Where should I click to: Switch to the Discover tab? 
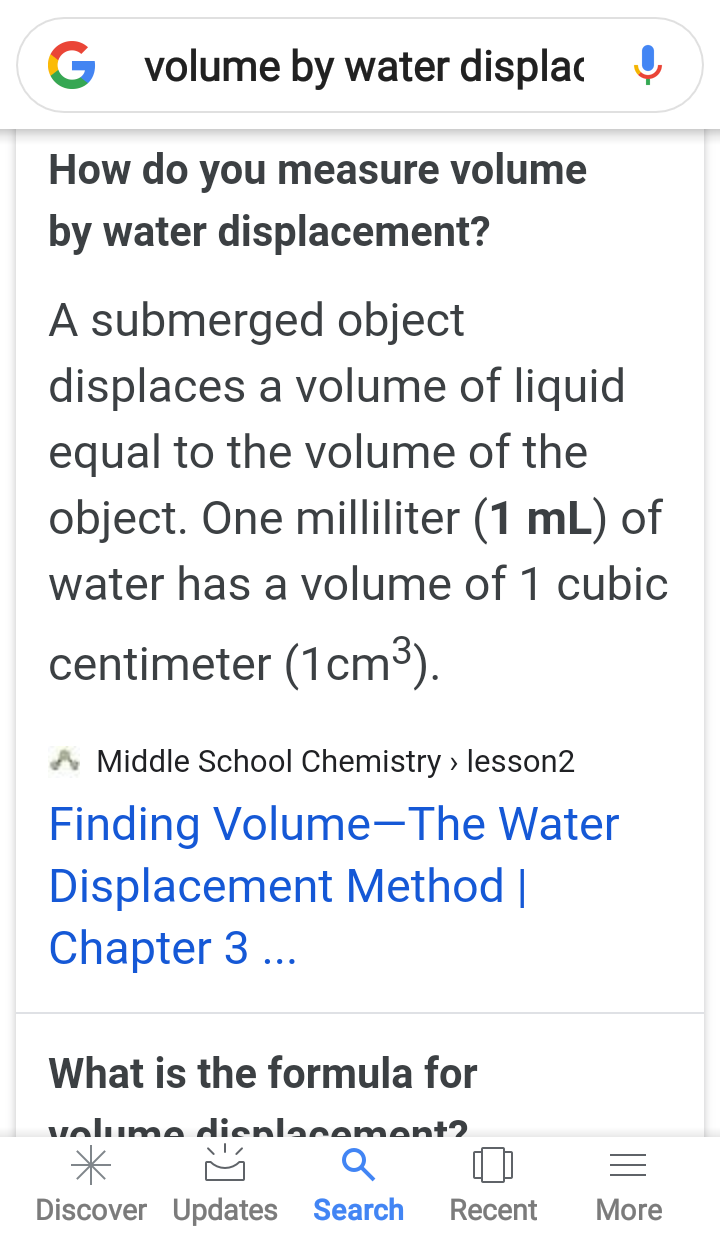pos(91,1187)
